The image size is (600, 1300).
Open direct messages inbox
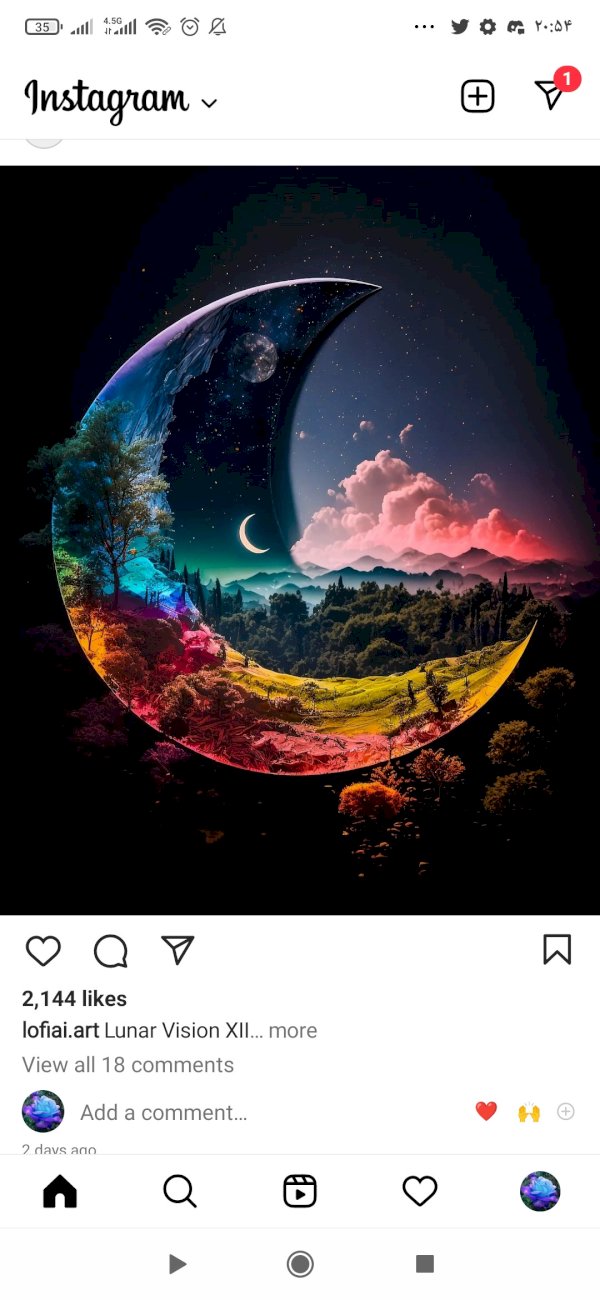(x=551, y=94)
